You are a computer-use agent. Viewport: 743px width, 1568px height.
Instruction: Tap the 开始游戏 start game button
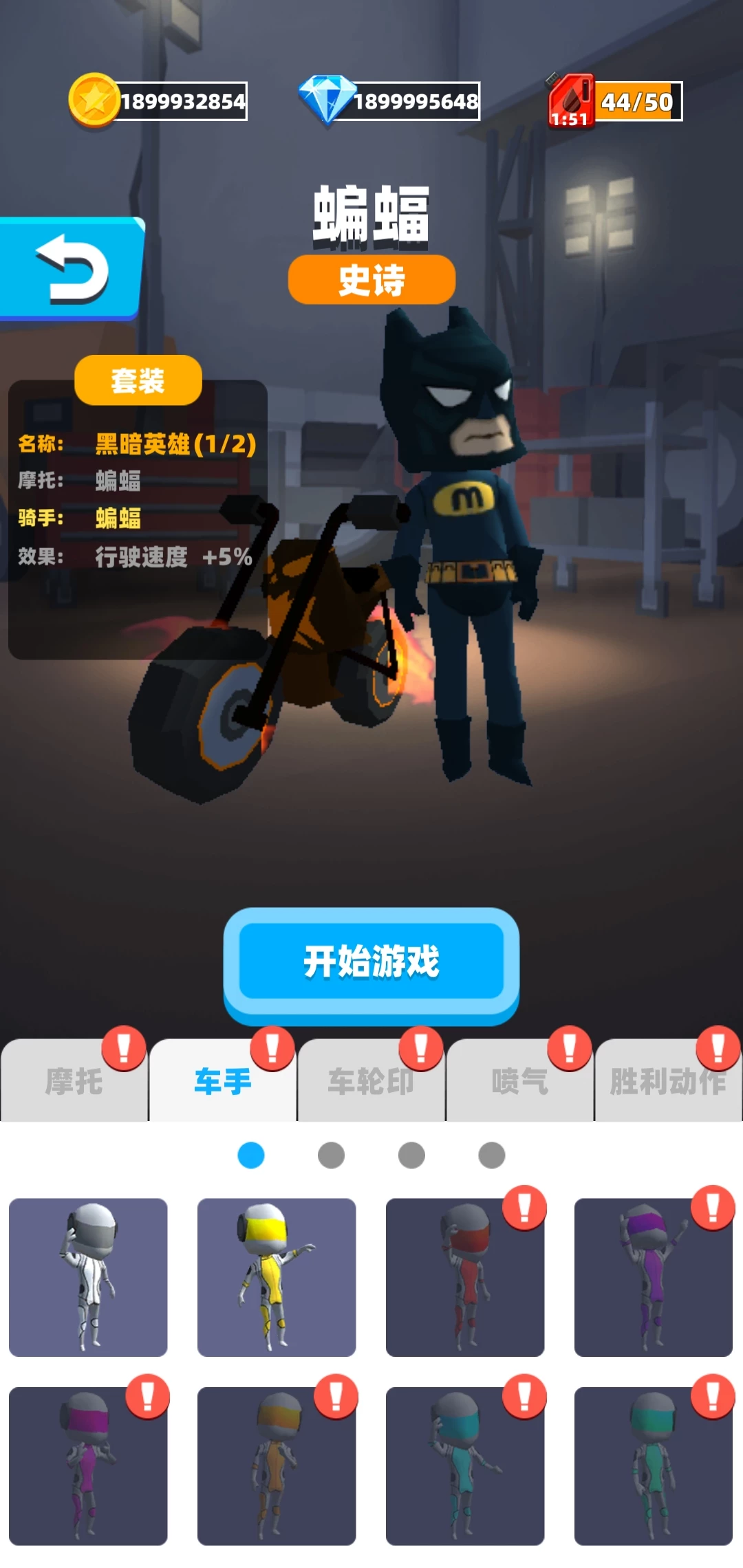coord(371,961)
